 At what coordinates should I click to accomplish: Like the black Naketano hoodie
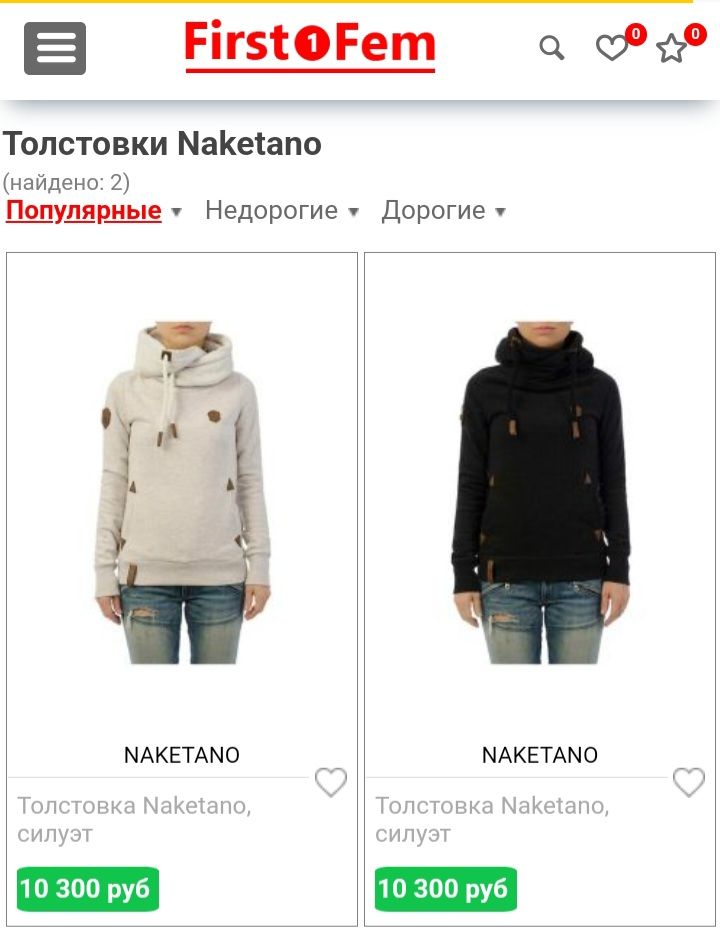coord(689,782)
